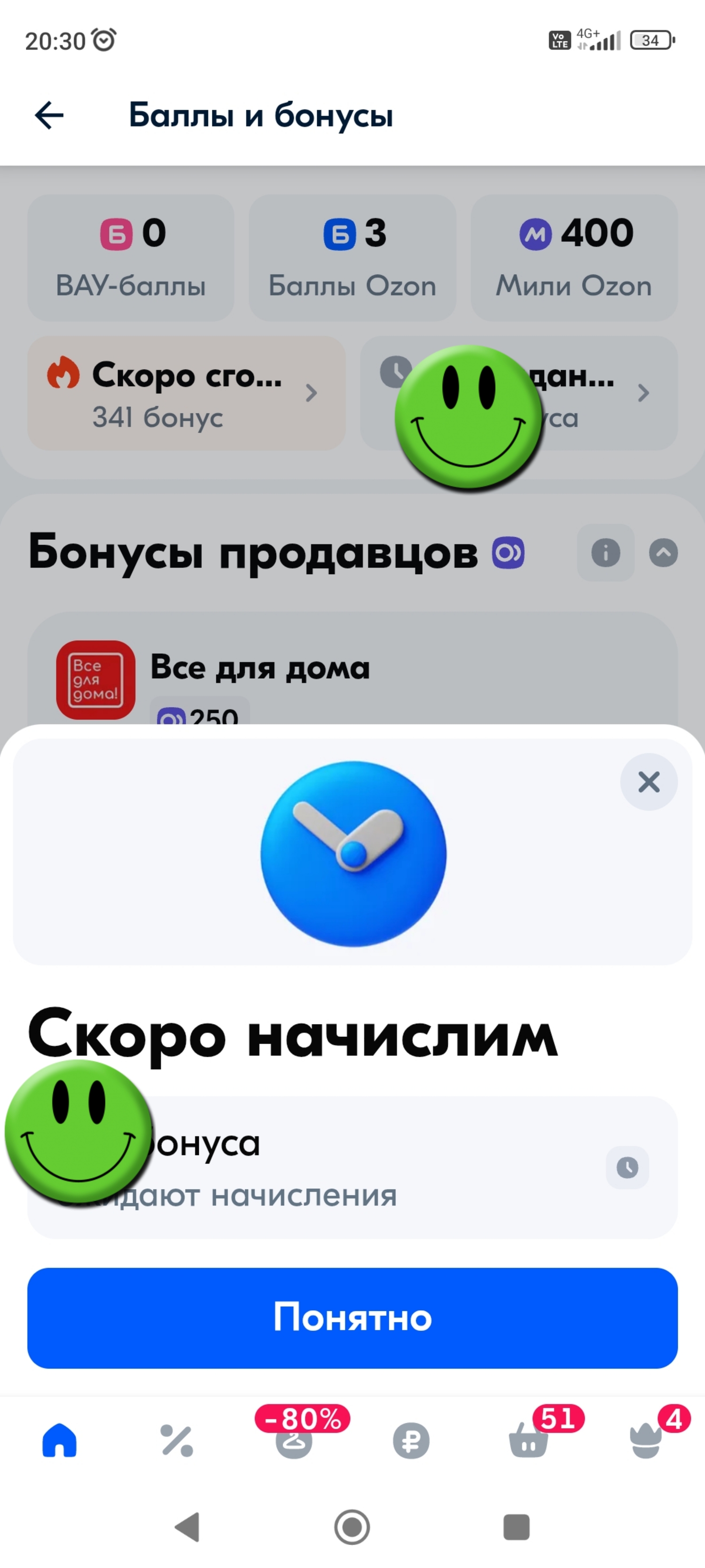
Task: Confirm with the Понятно button
Action: coord(352,1318)
